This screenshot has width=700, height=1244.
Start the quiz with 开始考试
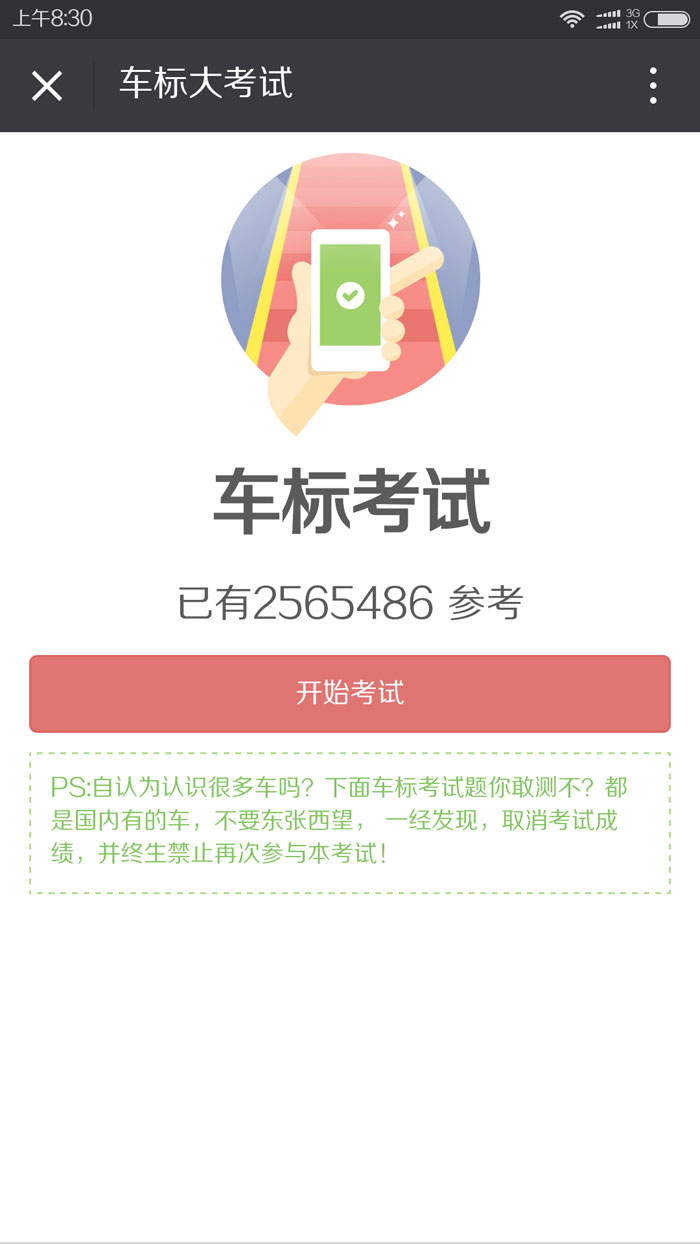(350, 693)
